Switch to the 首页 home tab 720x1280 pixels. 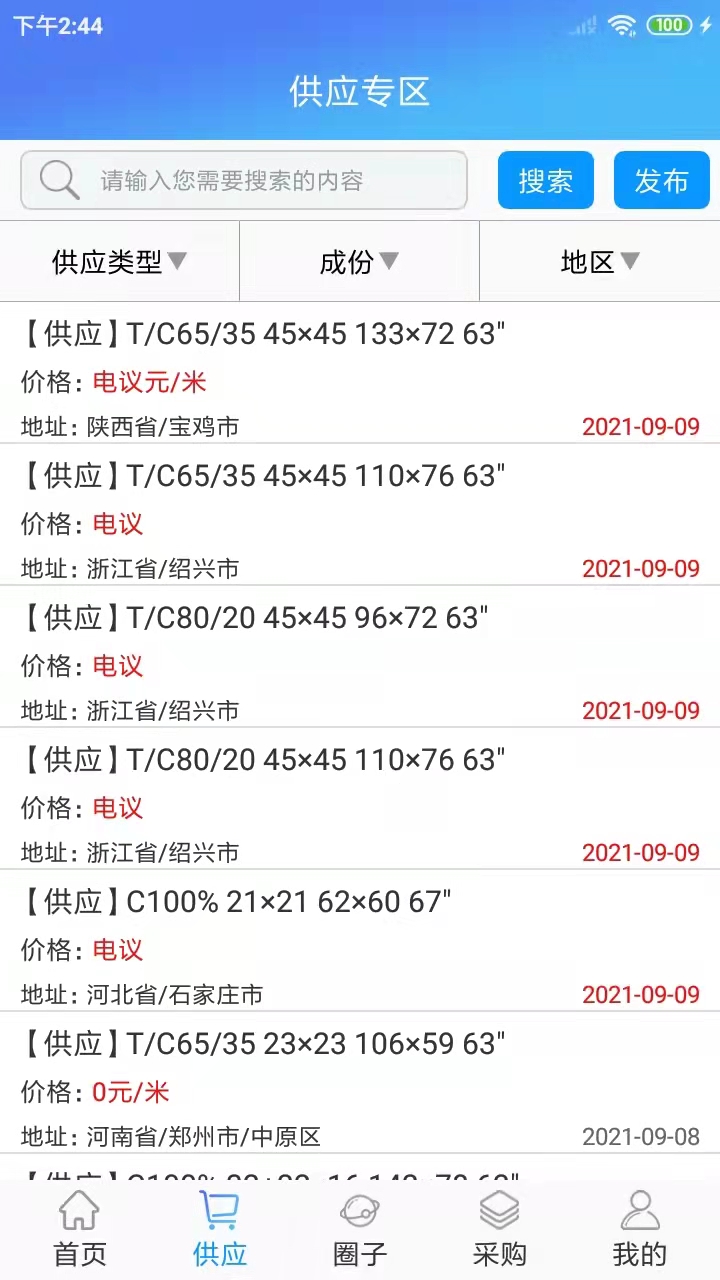tap(80, 1230)
